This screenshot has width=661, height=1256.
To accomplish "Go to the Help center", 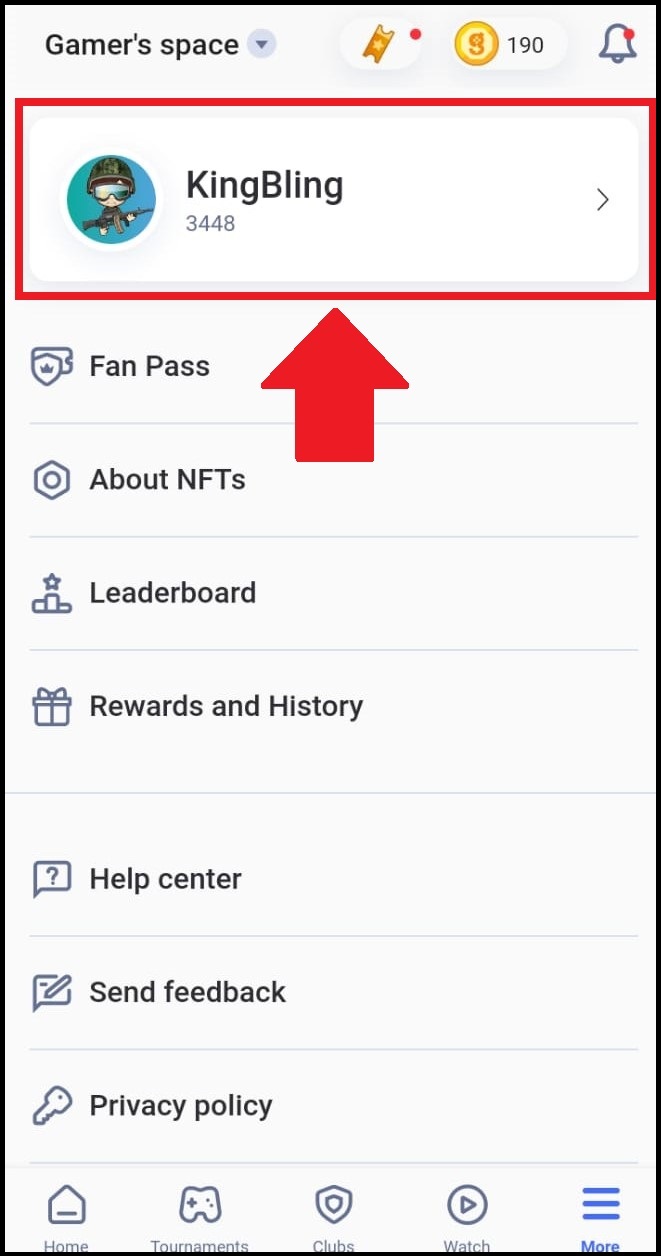I will 334,879.
